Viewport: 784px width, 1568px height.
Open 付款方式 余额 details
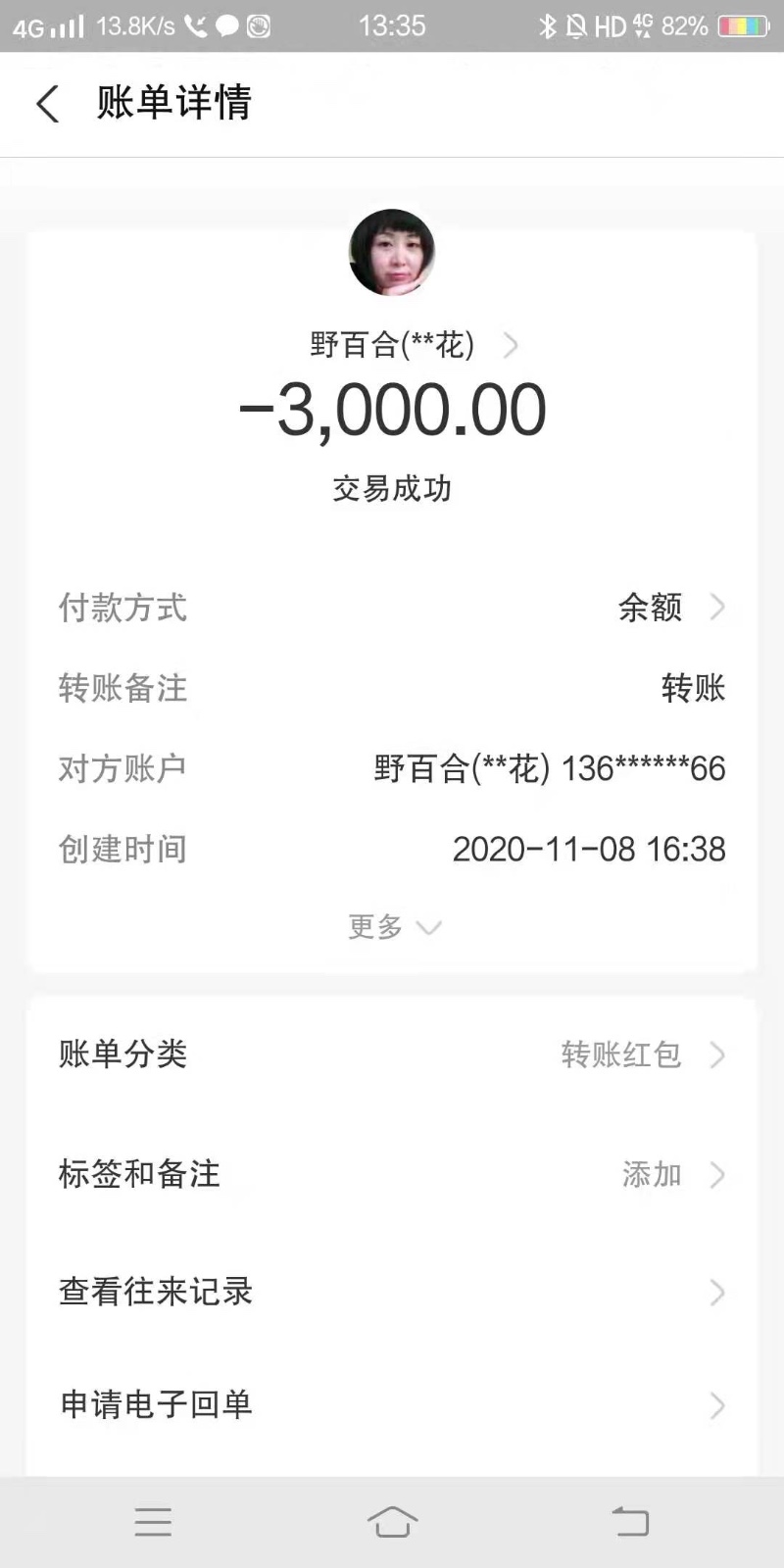click(672, 608)
